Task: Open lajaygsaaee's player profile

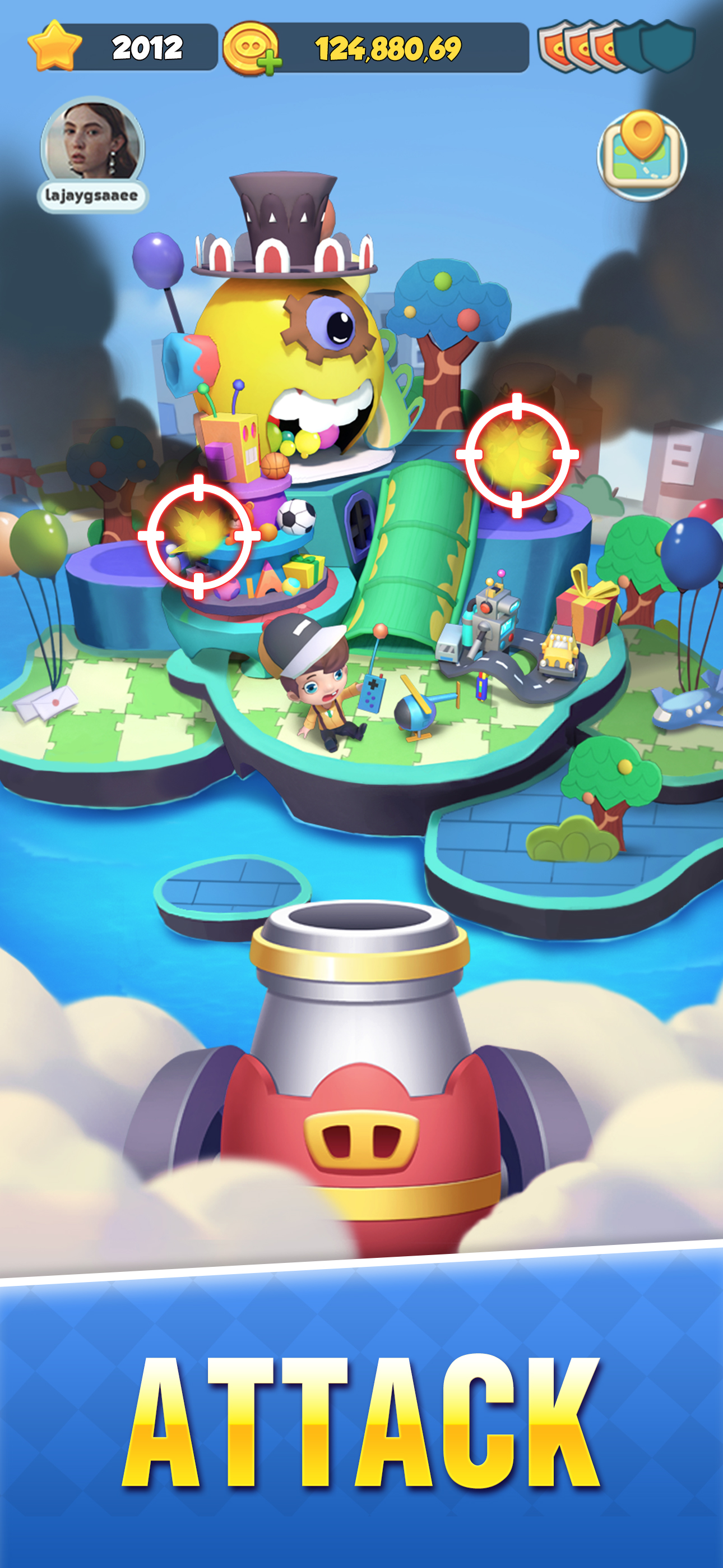Action: (92, 143)
